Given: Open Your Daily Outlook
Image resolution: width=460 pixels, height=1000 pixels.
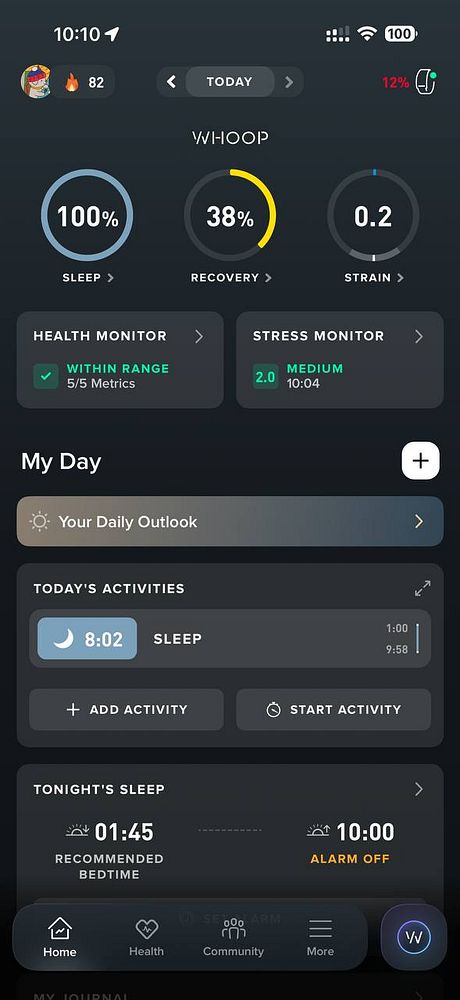Looking at the screenshot, I should coord(230,522).
